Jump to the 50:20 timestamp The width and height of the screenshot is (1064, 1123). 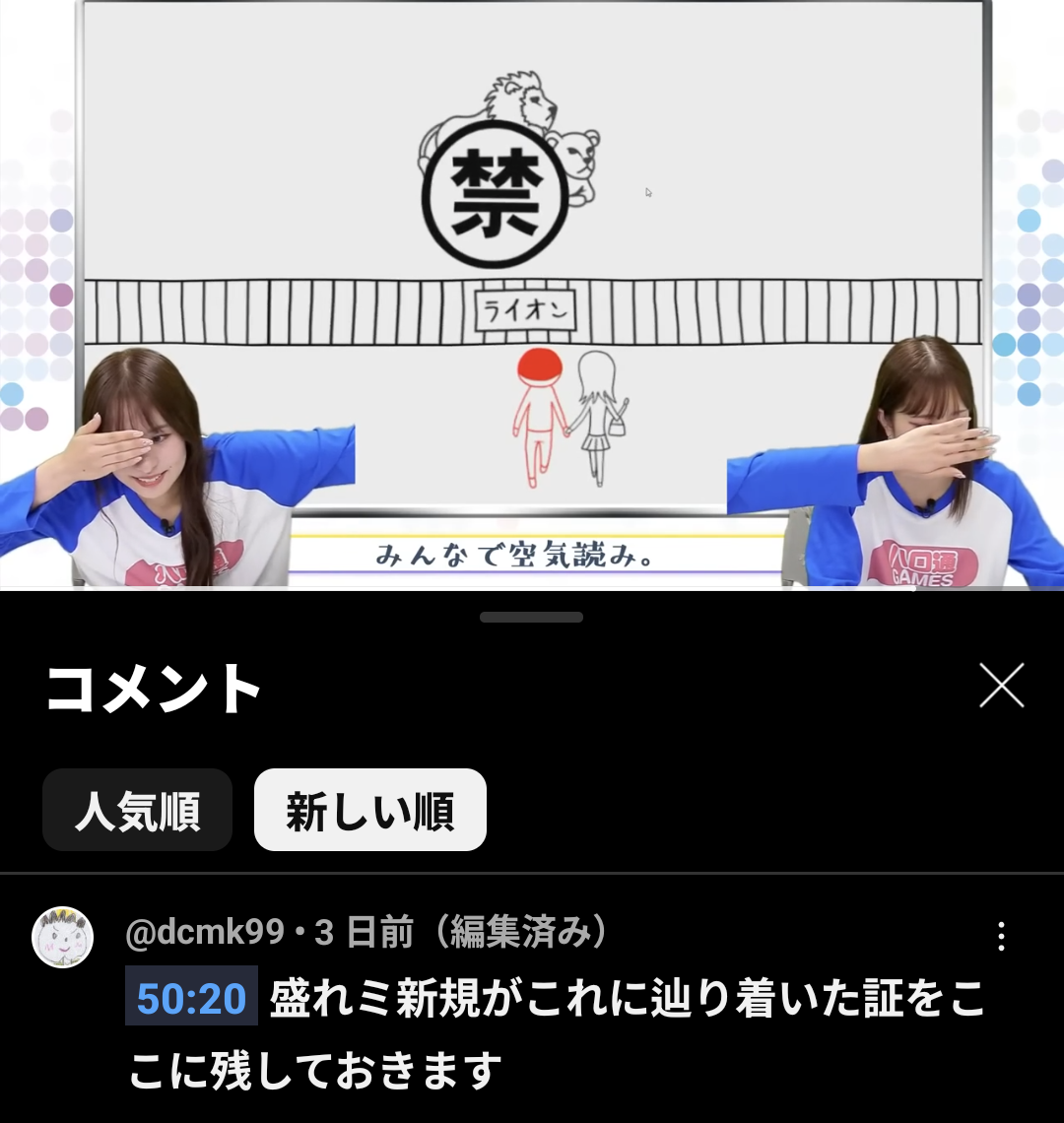point(191,997)
